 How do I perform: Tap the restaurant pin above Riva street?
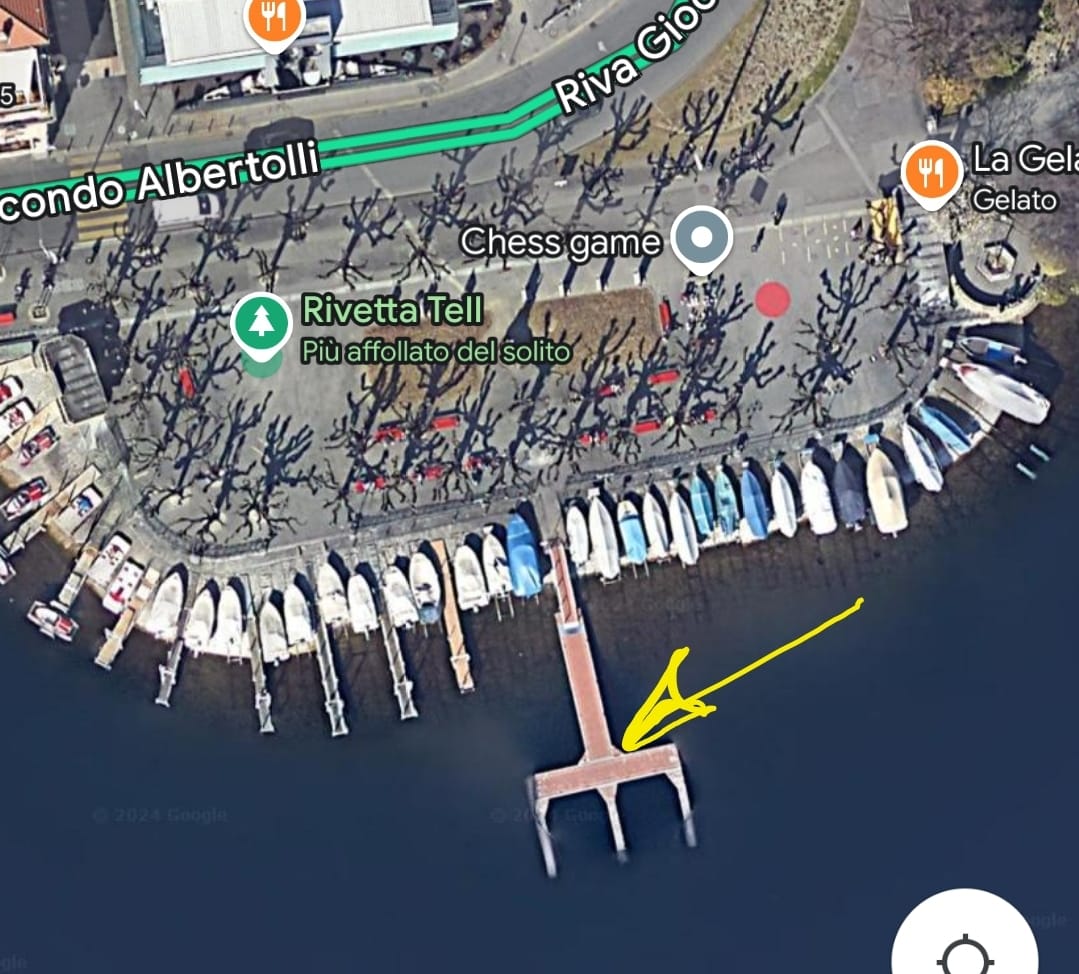(273, 18)
